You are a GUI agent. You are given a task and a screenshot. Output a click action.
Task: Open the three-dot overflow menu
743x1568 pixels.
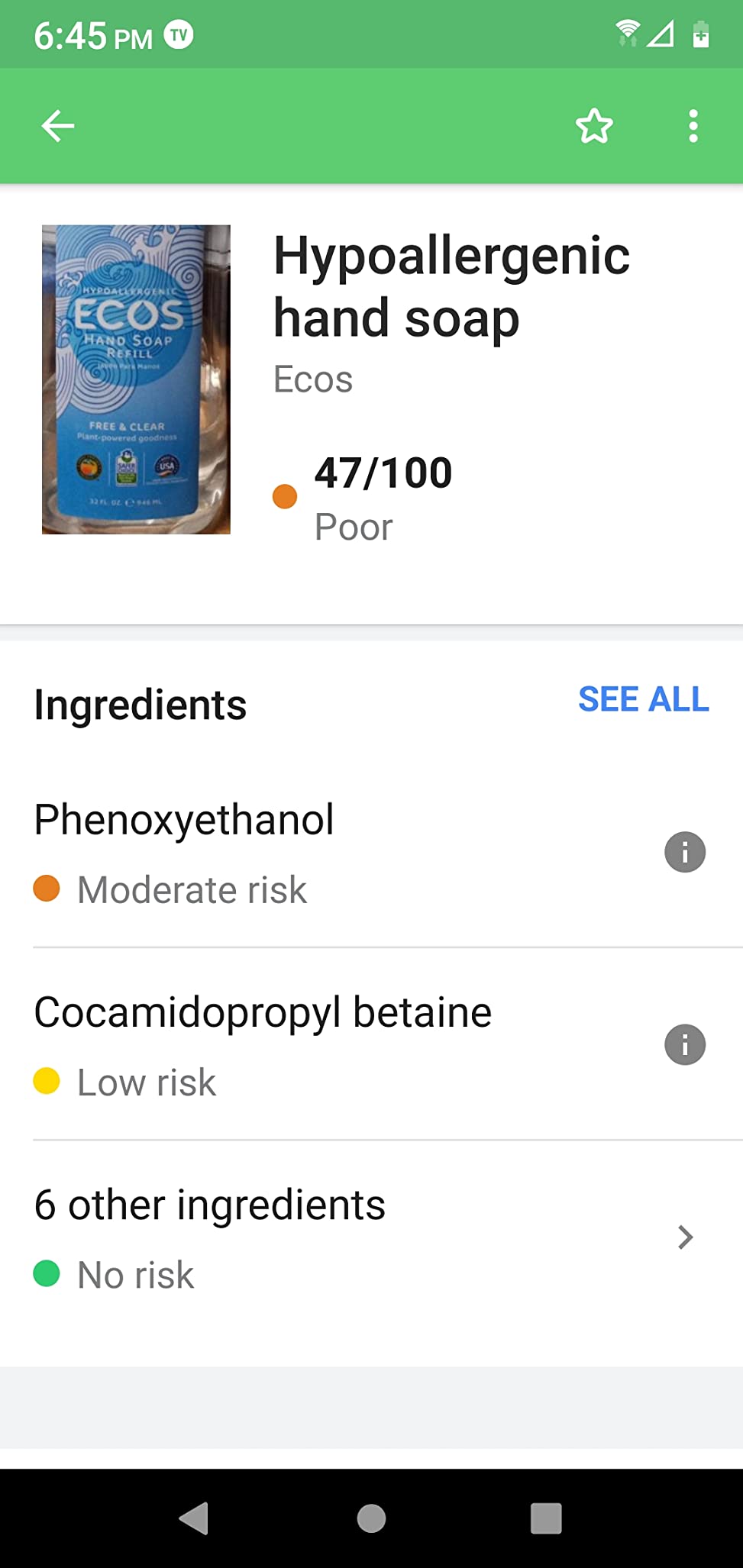coord(693,126)
